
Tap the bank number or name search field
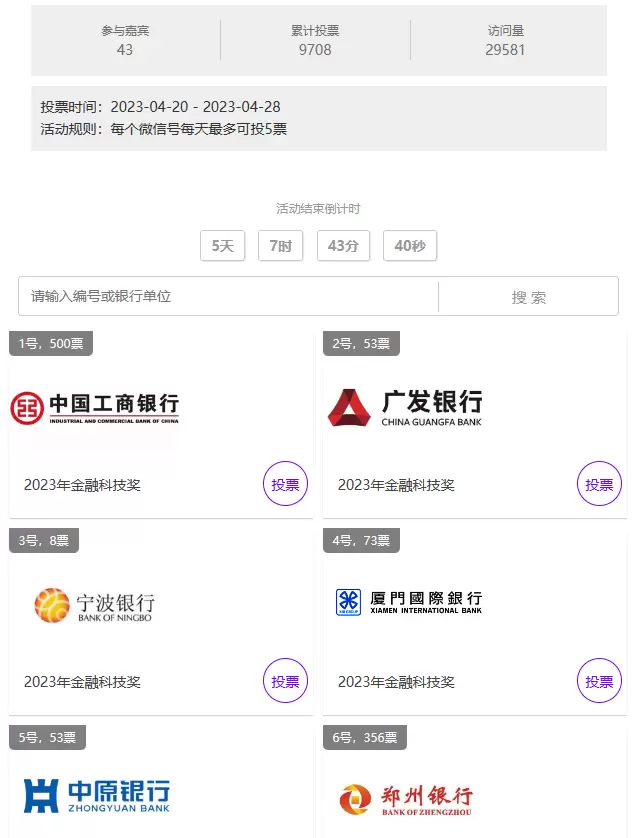point(228,296)
